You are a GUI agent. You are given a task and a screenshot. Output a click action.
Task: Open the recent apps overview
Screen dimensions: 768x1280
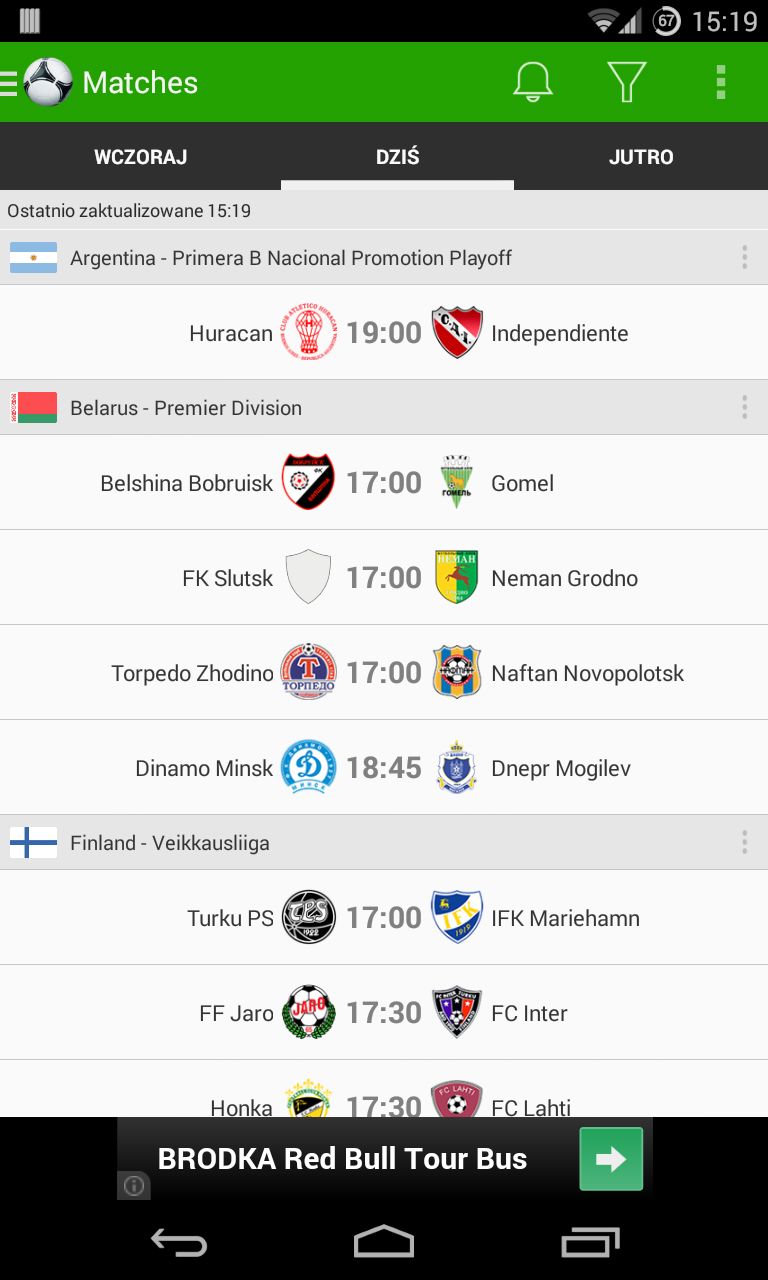click(590, 1242)
